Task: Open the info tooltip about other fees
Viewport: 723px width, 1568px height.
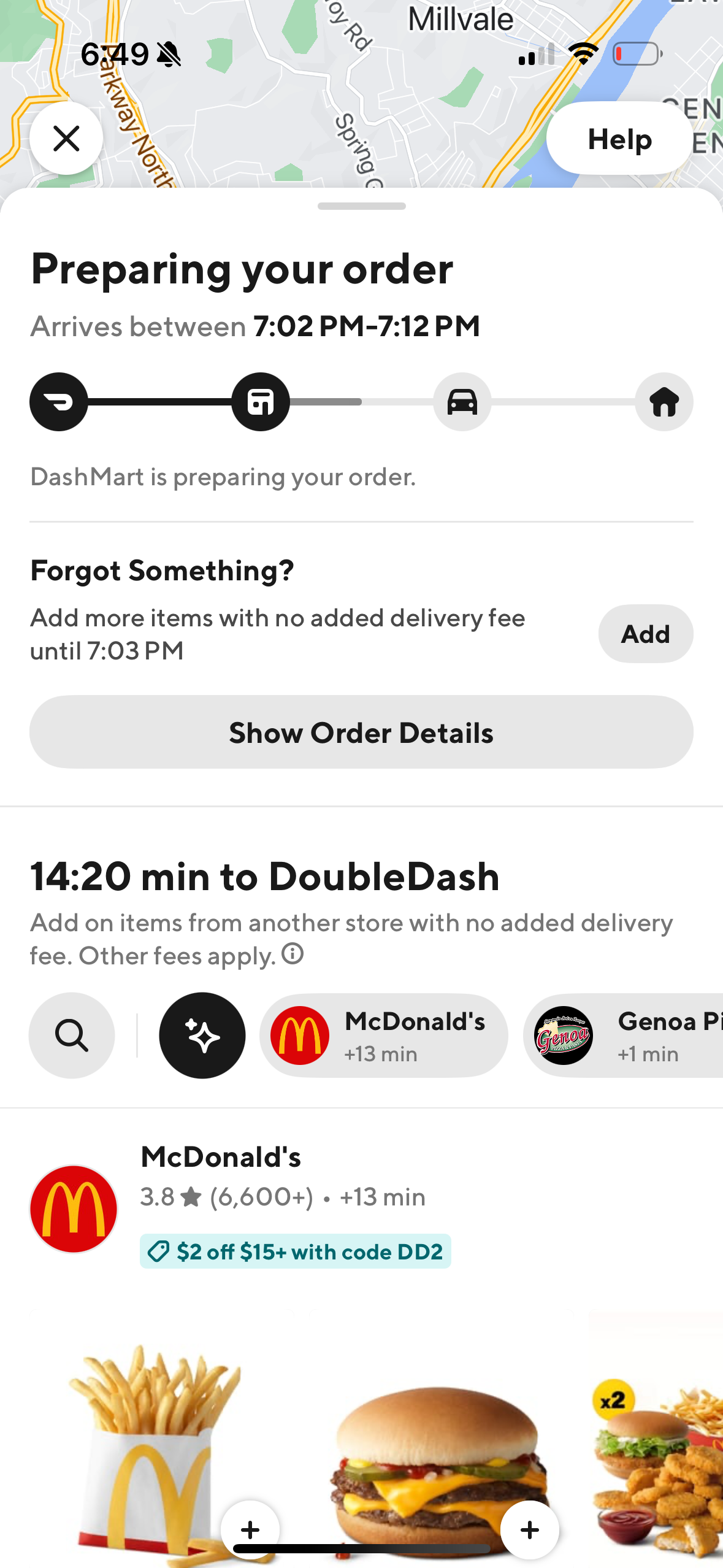Action: pos(291,955)
